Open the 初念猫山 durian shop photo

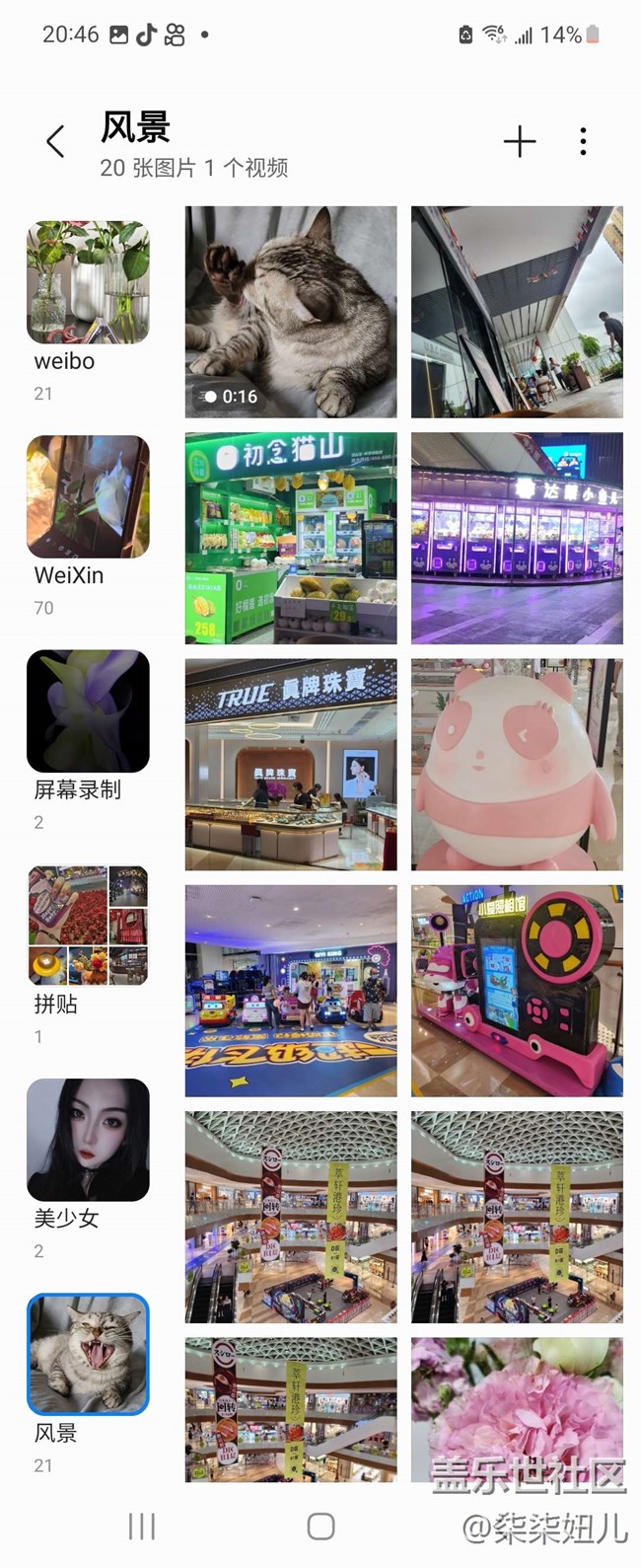tap(291, 538)
